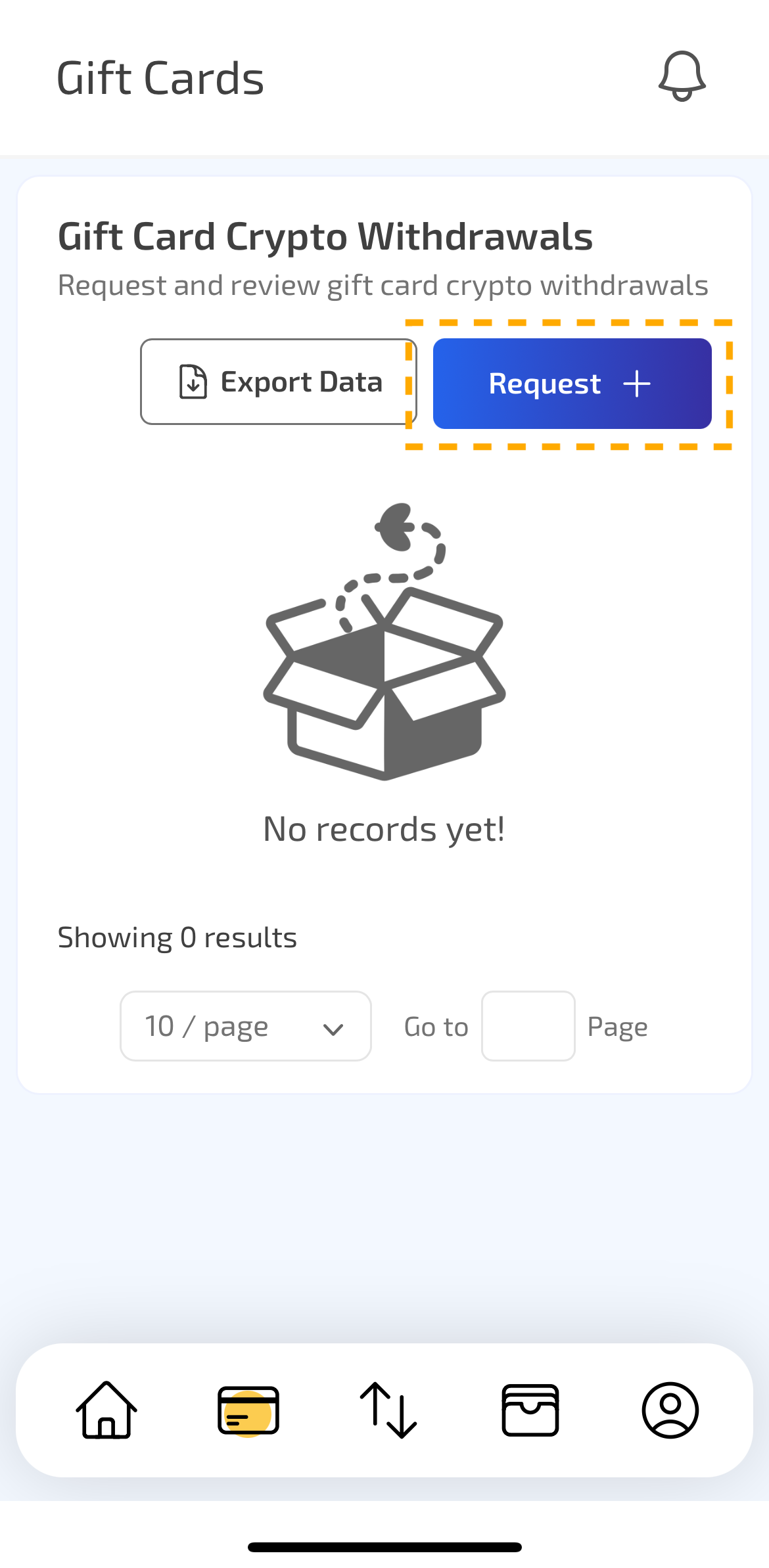Screen dimensions: 769x1568
Task: Open notifications via the bell icon
Action: click(x=682, y=77)
